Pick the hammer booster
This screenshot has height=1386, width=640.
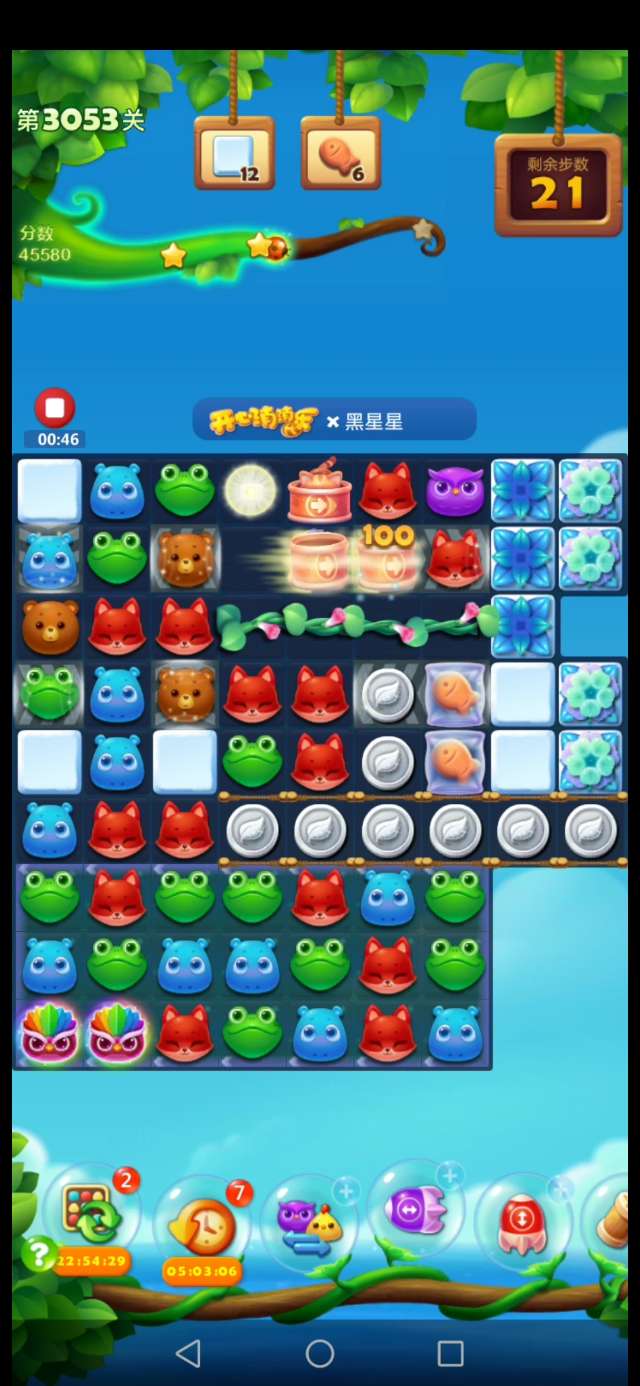614,1222
